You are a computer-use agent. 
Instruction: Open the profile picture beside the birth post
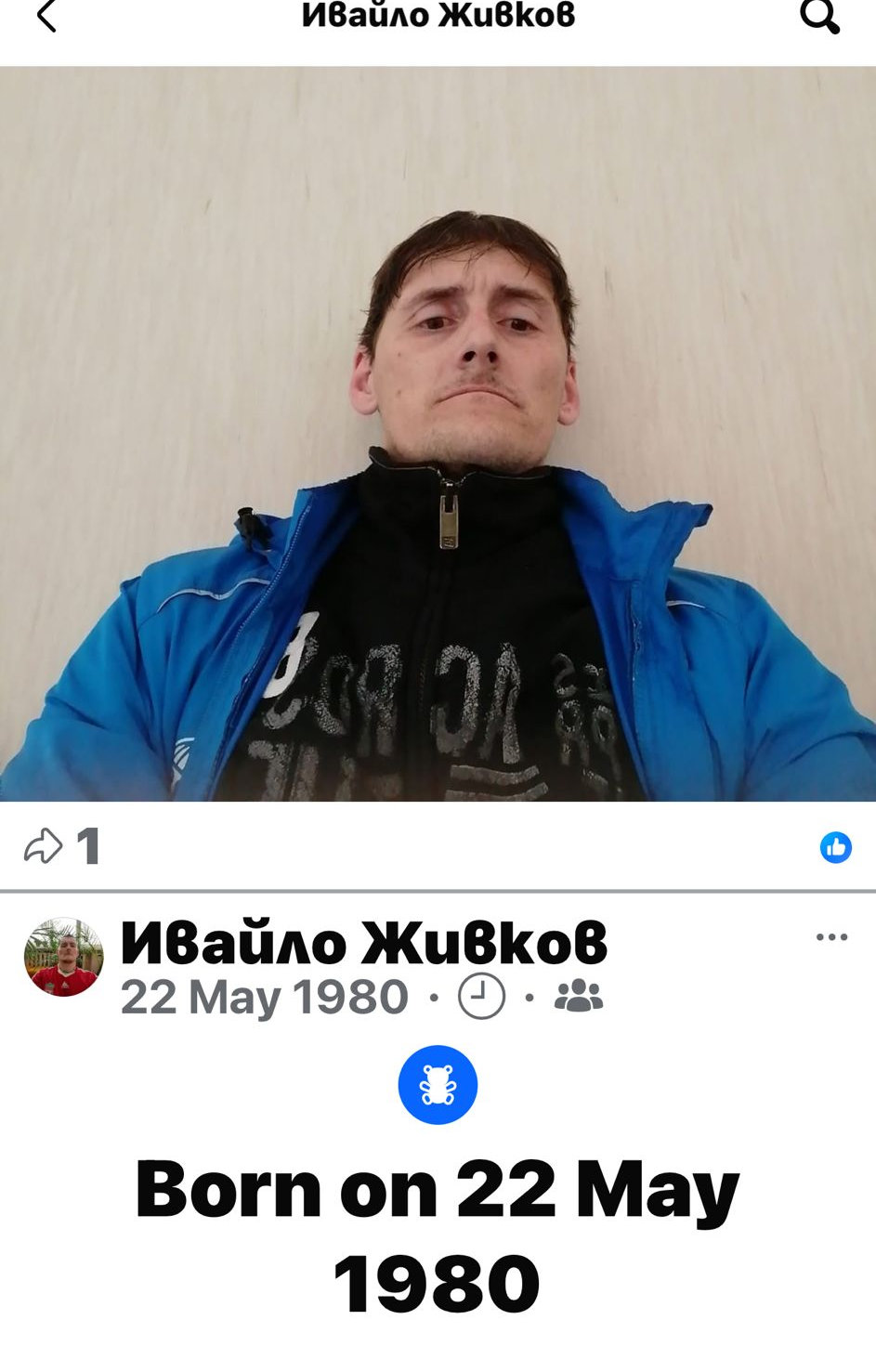click(x=63, y=957)
